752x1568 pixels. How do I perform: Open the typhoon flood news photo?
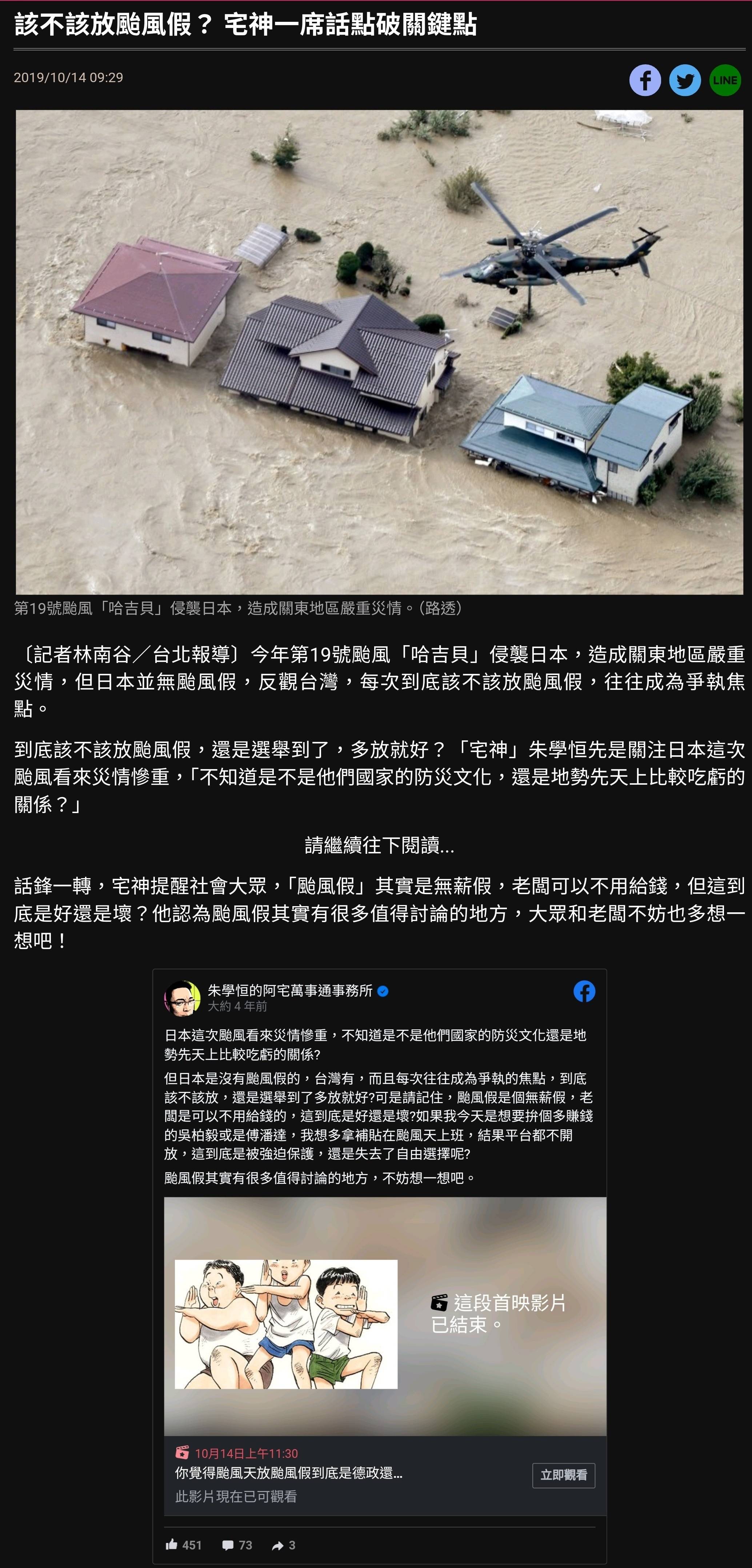[x=379, y=352]
